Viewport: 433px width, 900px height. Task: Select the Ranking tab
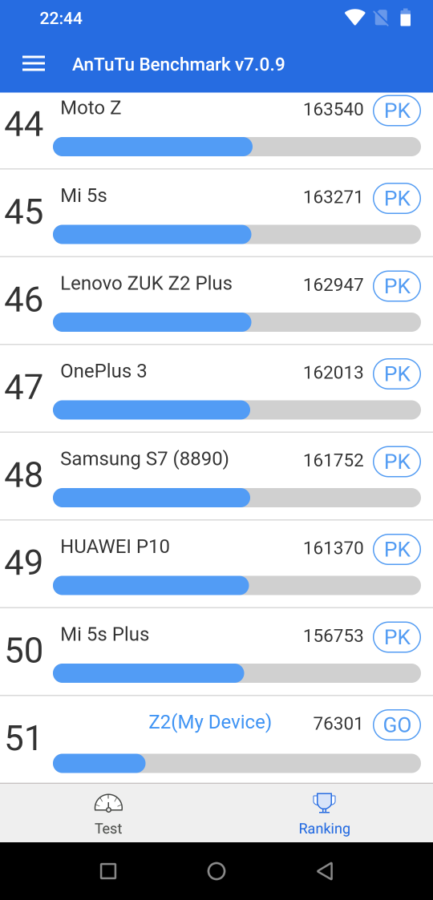pos(324,813)
